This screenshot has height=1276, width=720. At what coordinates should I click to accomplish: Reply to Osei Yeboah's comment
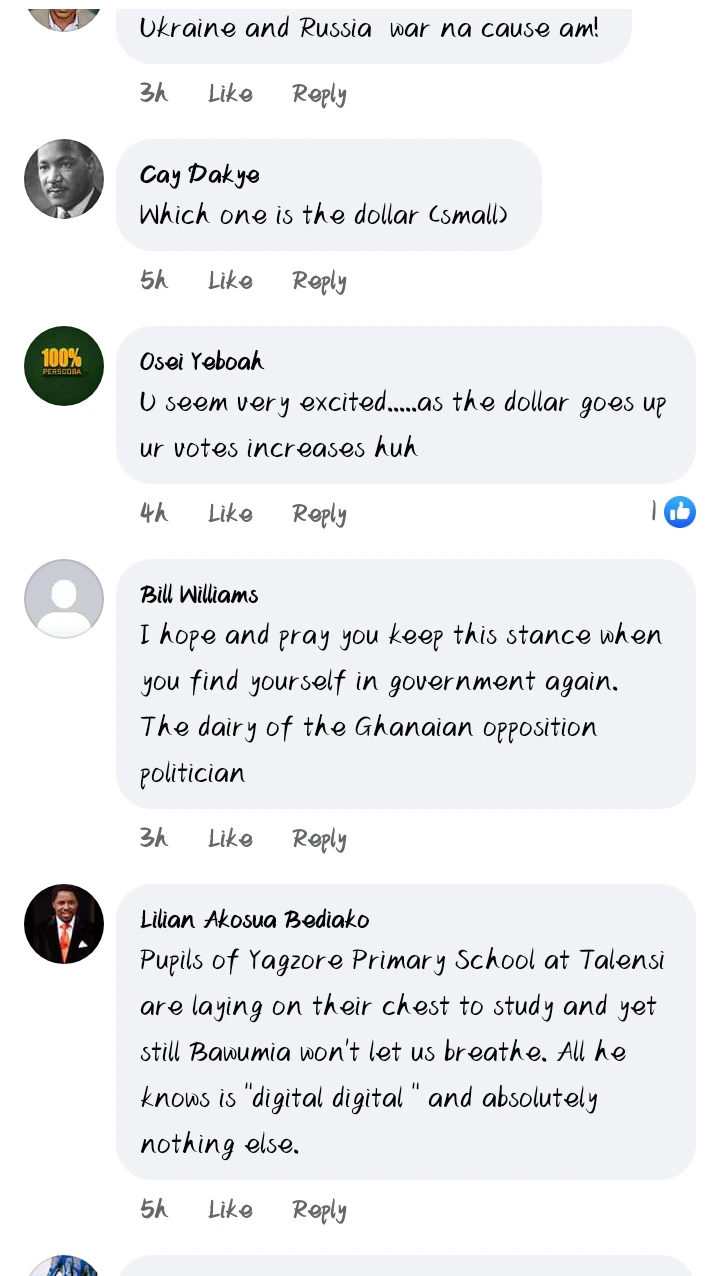point(319,514)
